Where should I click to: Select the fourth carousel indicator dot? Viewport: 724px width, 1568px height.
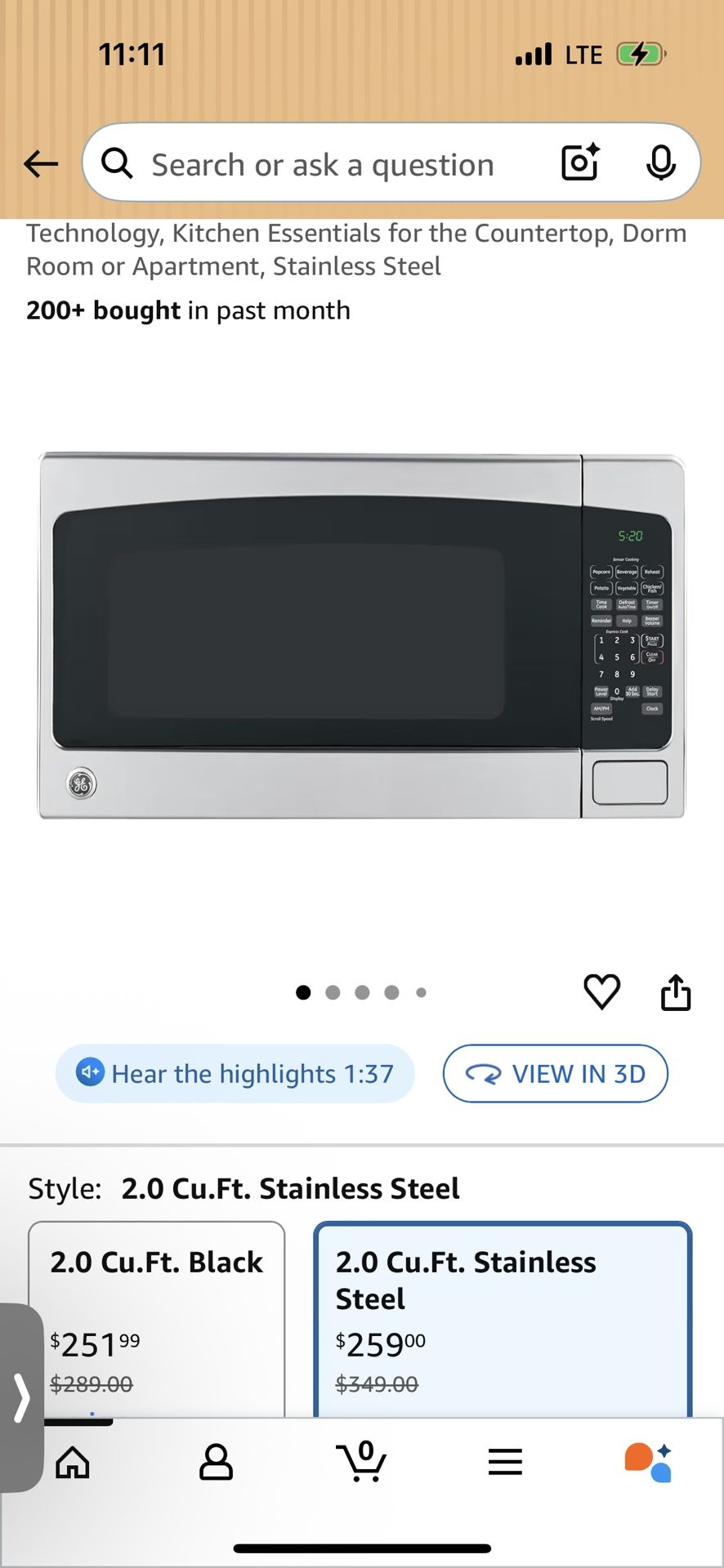click(391, 992)
